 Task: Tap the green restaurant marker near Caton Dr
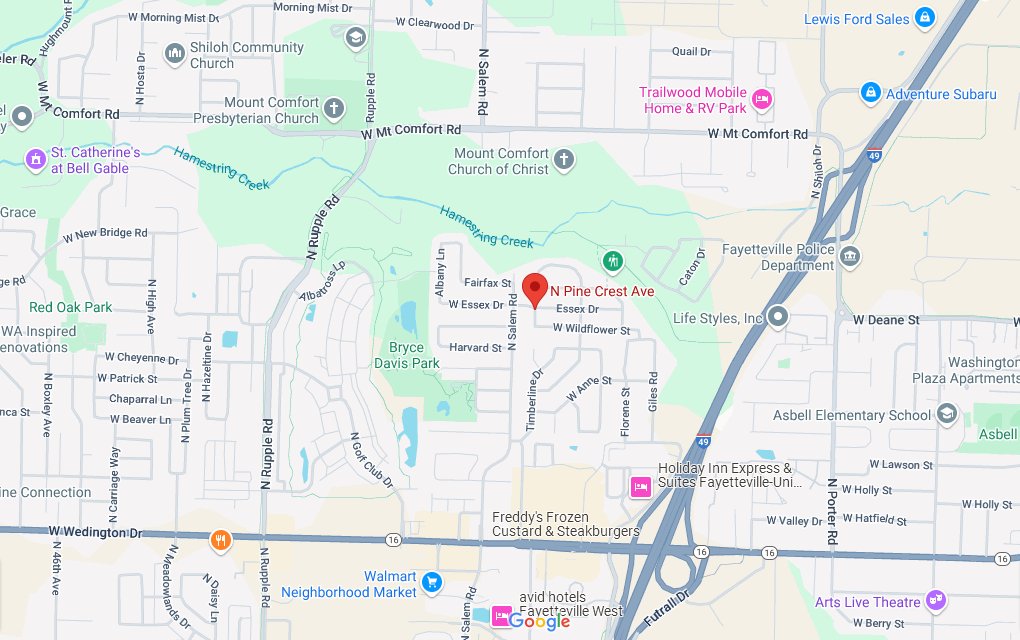click(x=613, y=262)
